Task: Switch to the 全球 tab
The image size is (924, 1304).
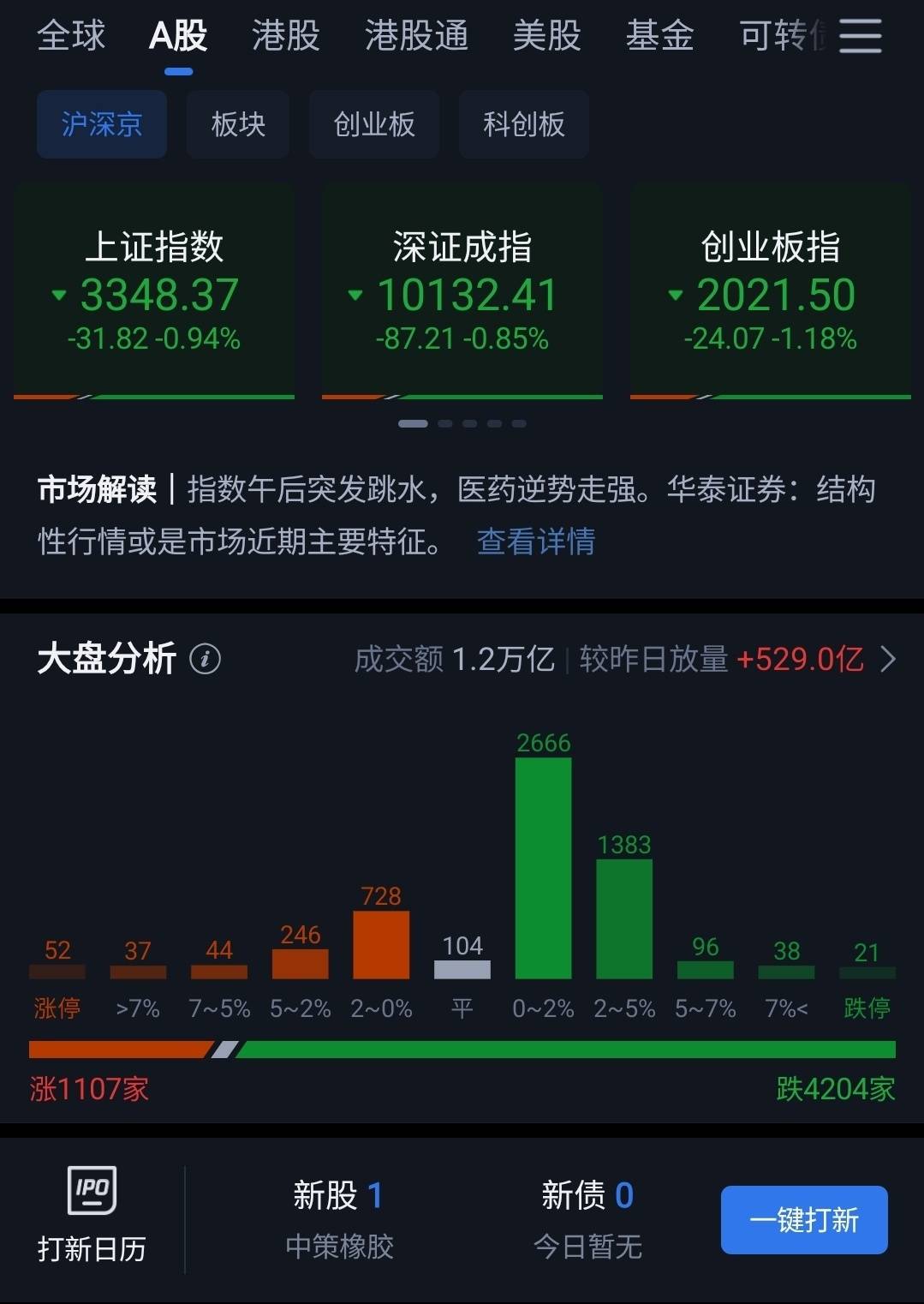Action: [70, 38]
